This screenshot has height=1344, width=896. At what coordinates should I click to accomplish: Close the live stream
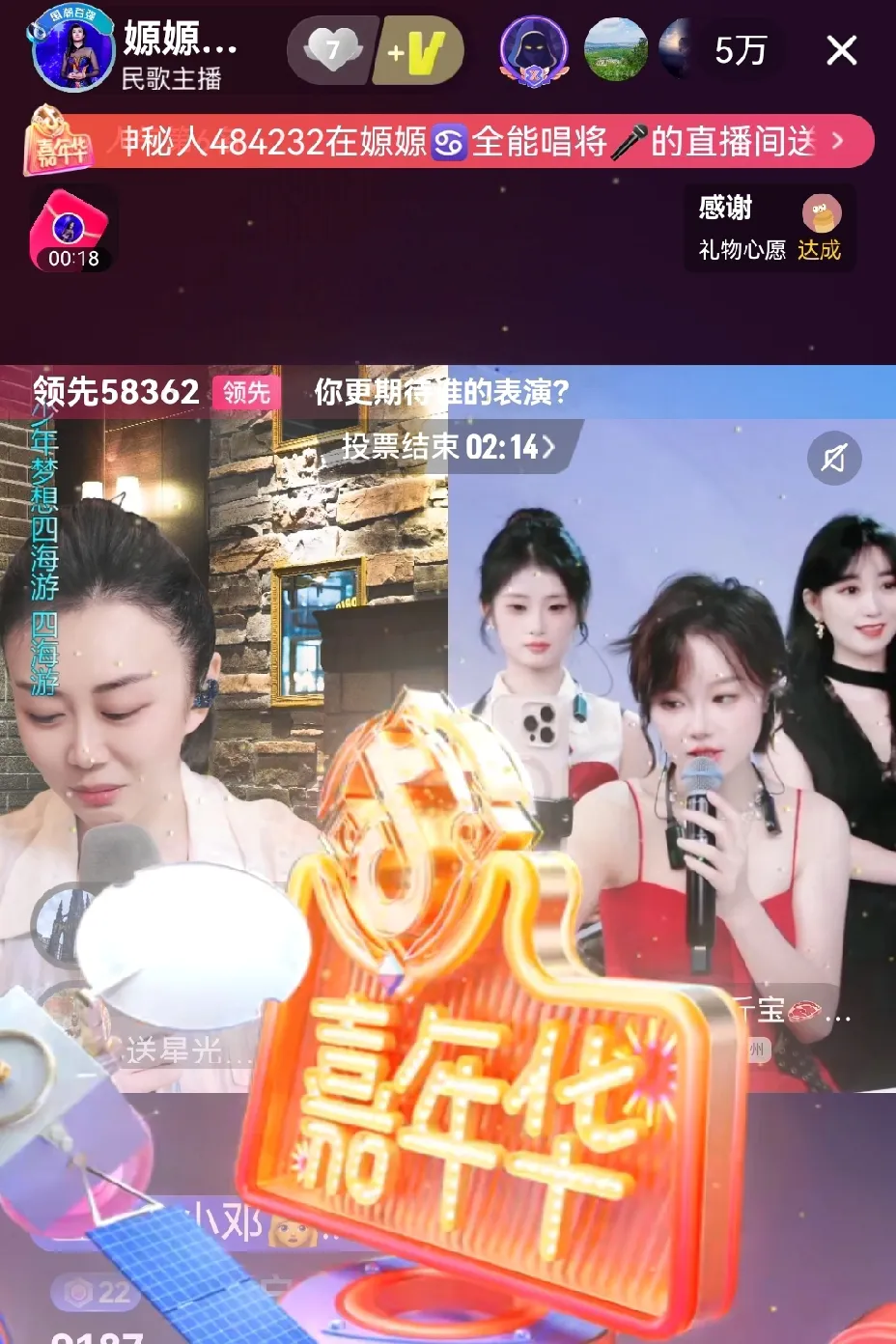(x=841, y=50)
